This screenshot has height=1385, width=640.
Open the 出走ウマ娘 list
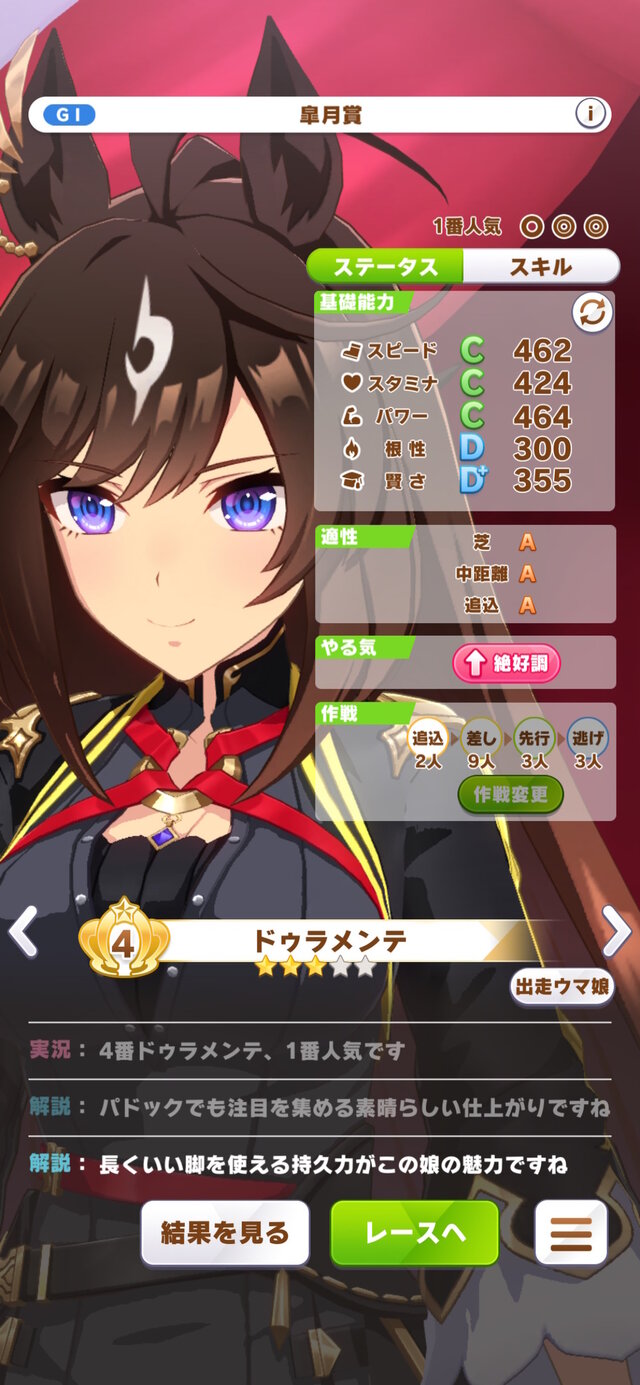pos(562,986)
